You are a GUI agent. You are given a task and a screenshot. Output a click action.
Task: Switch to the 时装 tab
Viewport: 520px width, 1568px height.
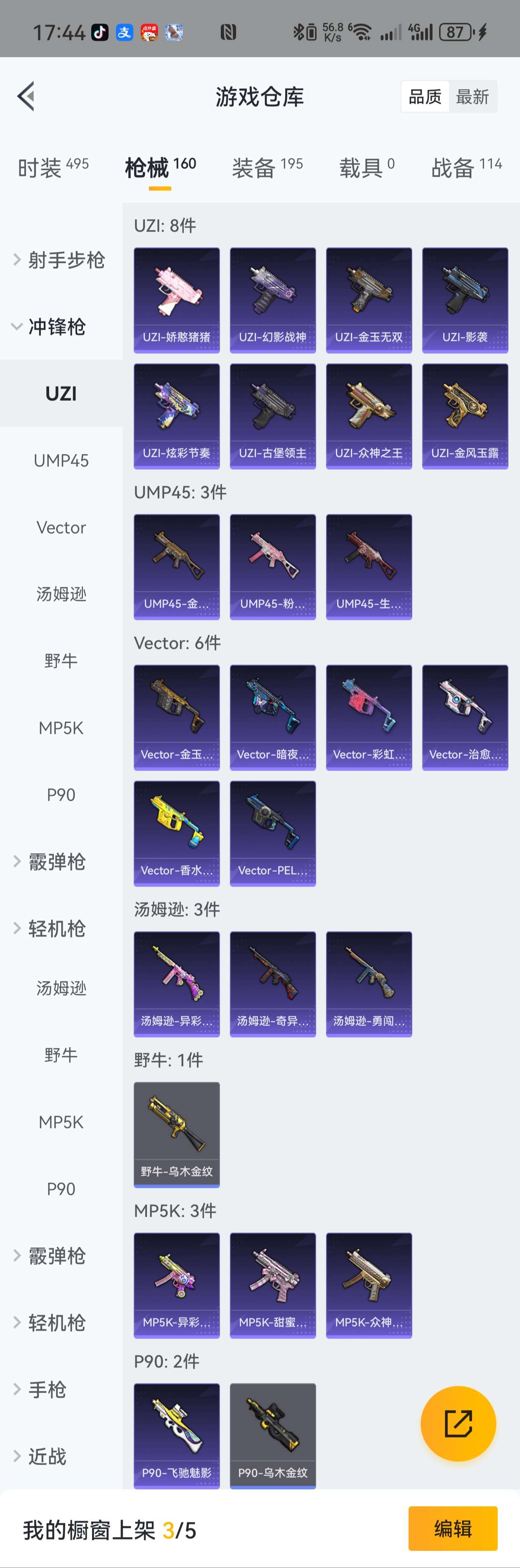pyautogui.click(x=53, y=167)
